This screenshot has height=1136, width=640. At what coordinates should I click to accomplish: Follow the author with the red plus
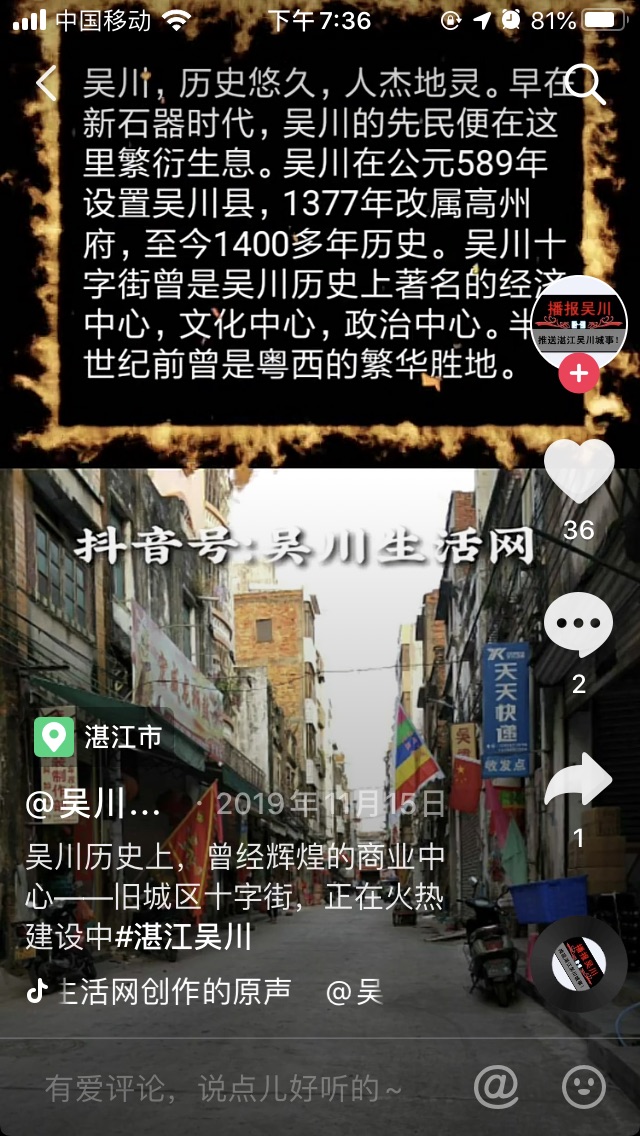pyautogui.click(x=579, y=376)
